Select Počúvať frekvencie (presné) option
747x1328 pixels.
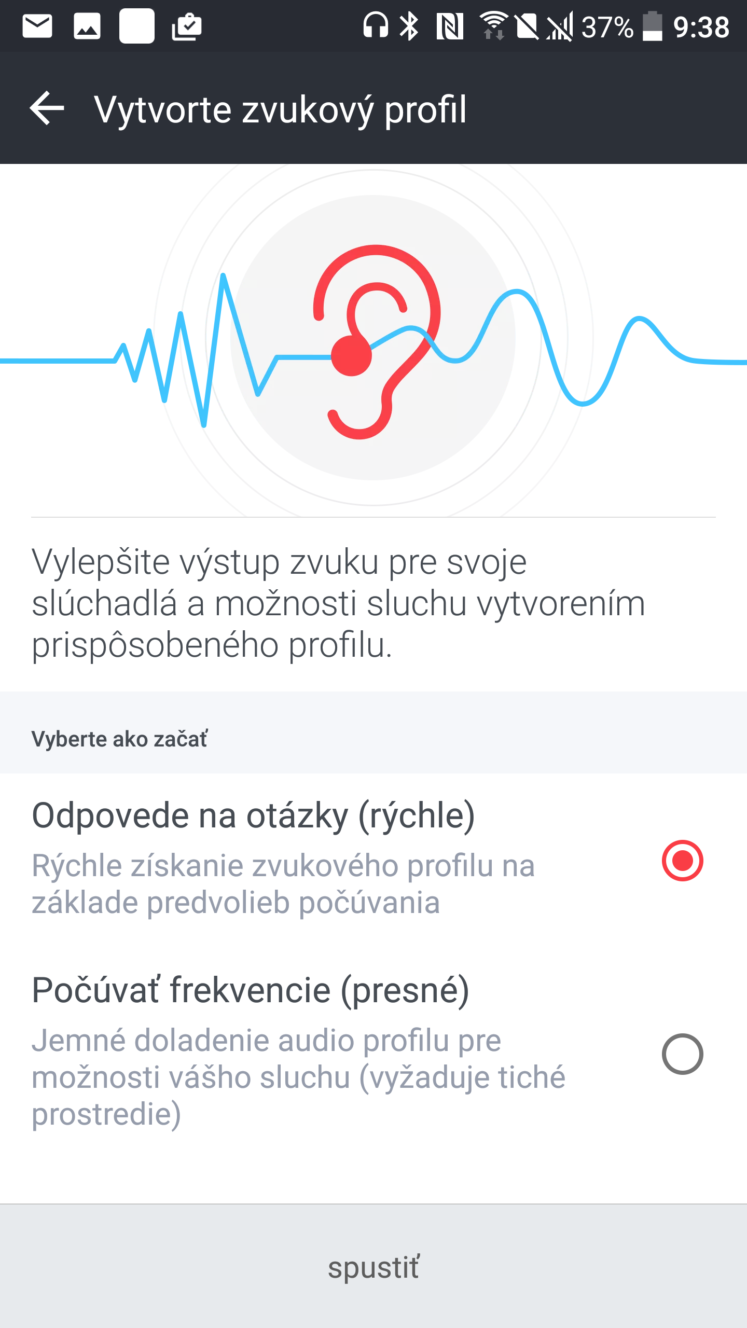(682, 1054)
